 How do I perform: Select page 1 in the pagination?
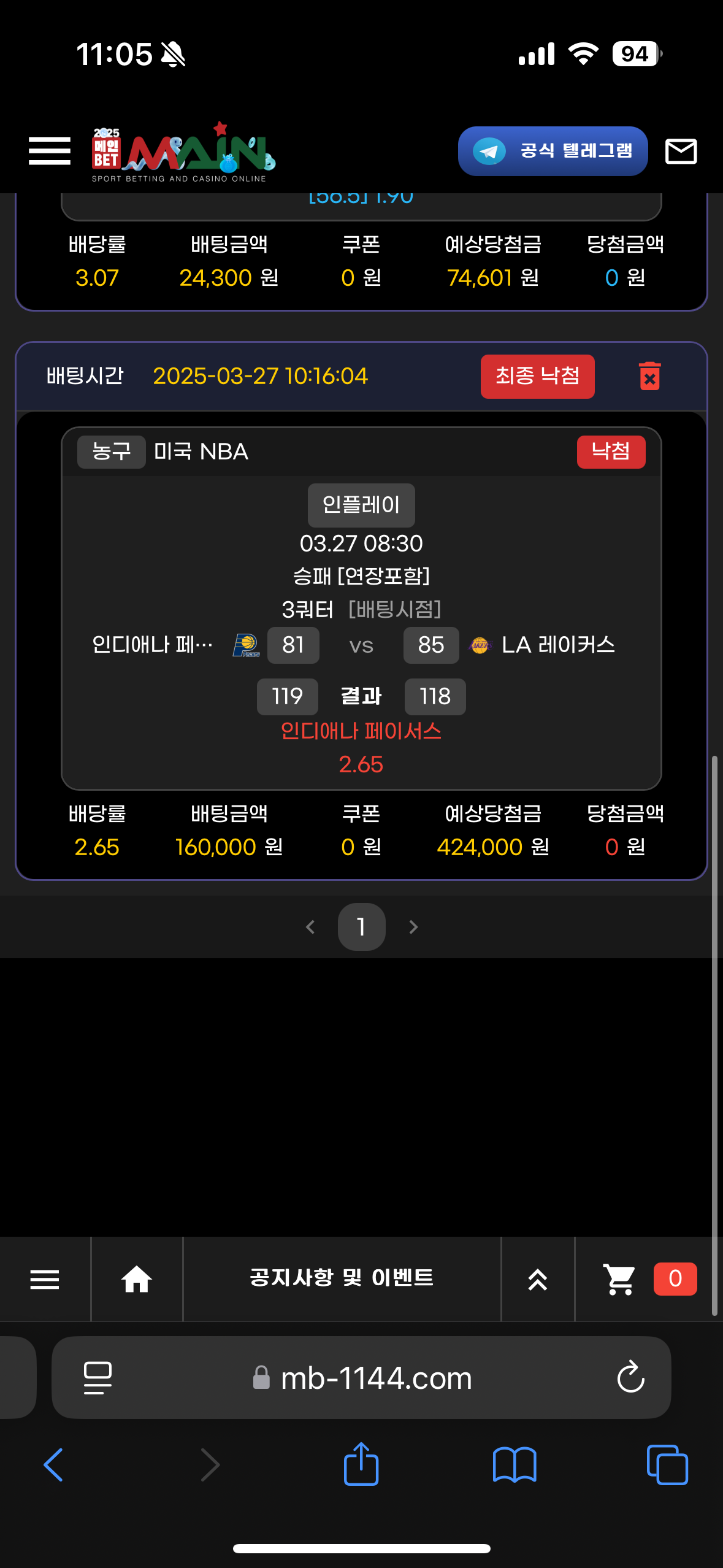(x=361, y=926)
